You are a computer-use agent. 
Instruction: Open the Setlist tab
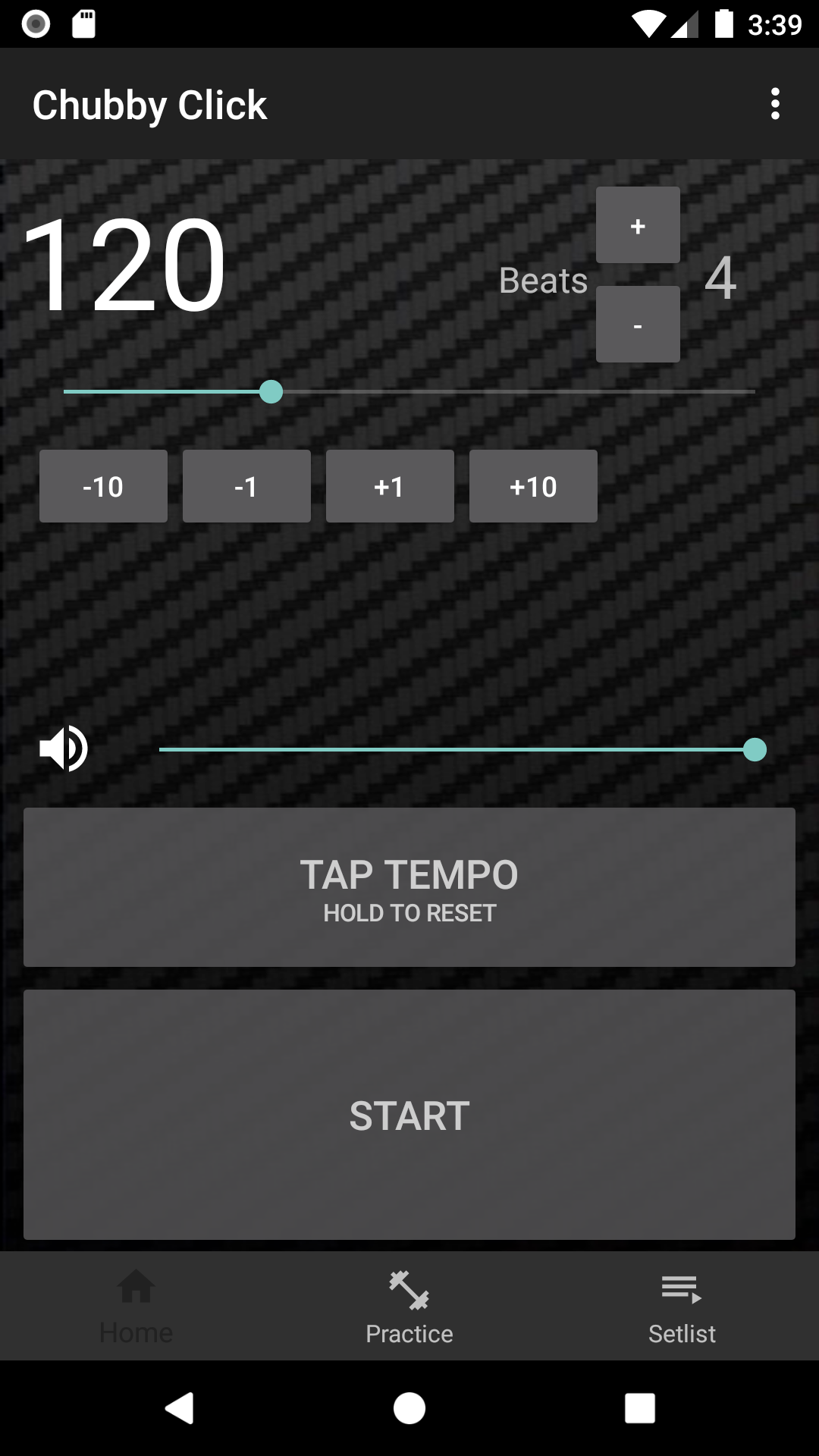pyautogui.click(x=682, y=1306)
